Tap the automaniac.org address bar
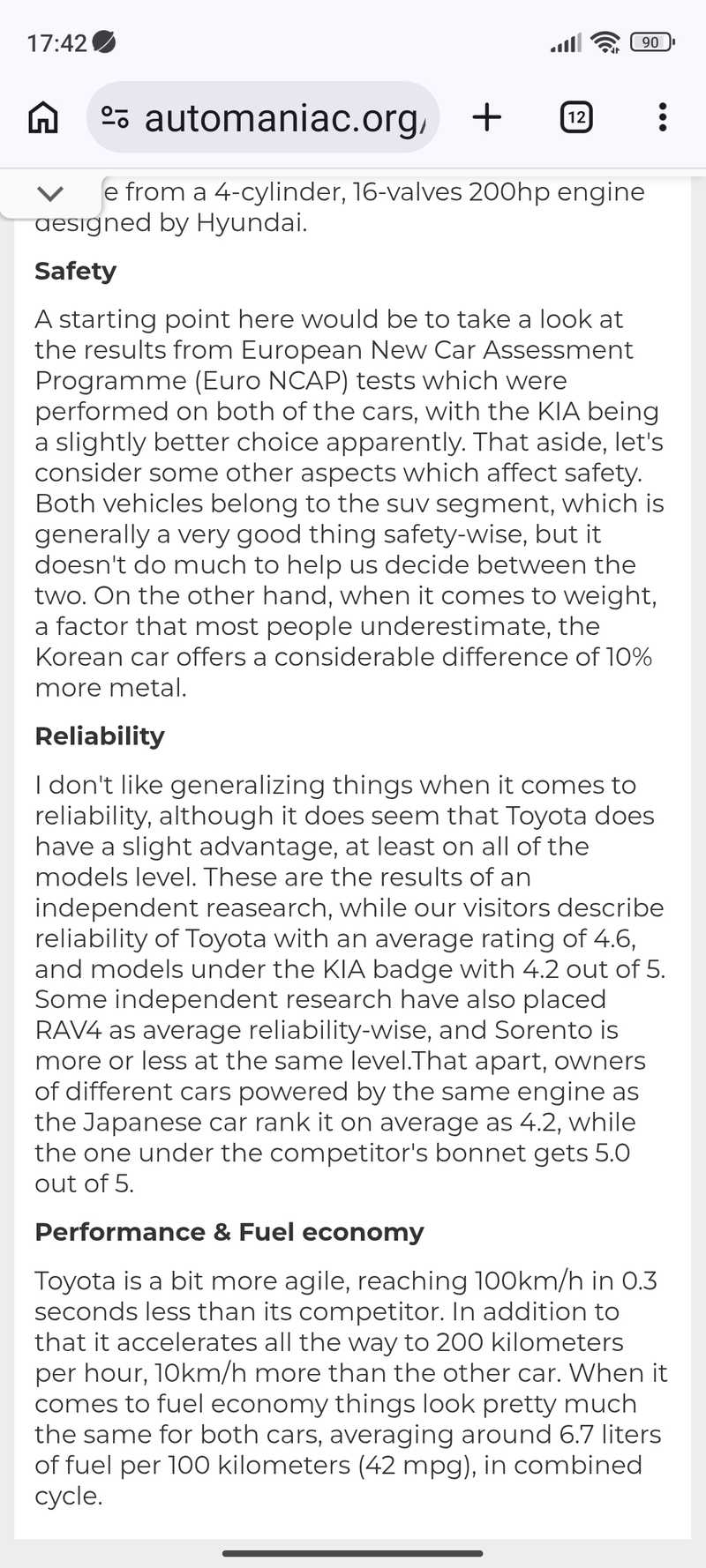This screenshot has width=706, height=1568. tap(263, 116)
